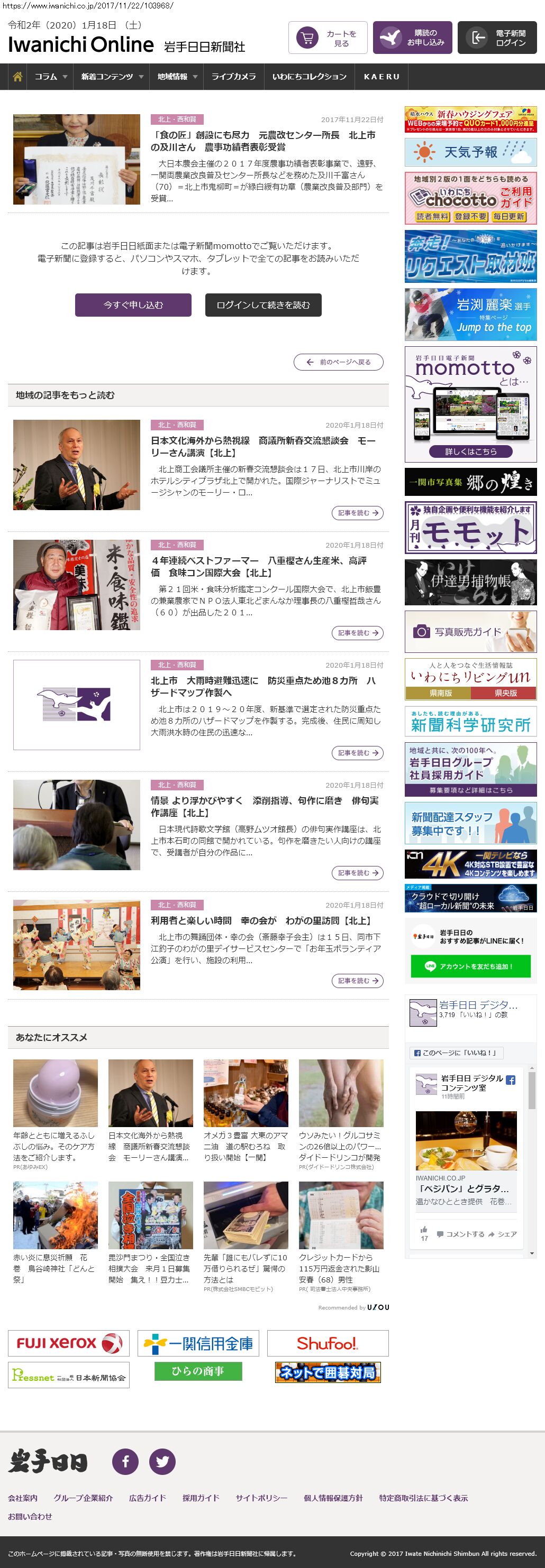Open the Facebook icon in footer
Viewport: 545px width, 1568px height.
coord(125,1462)
